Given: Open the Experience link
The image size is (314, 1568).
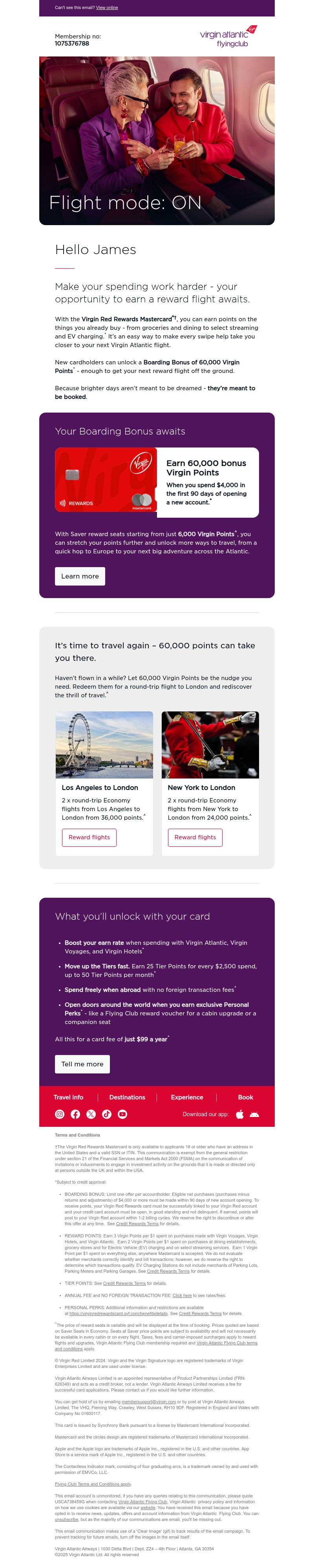Looking at the screenshot, I should pyautogui.click(x=186, y=1097).
